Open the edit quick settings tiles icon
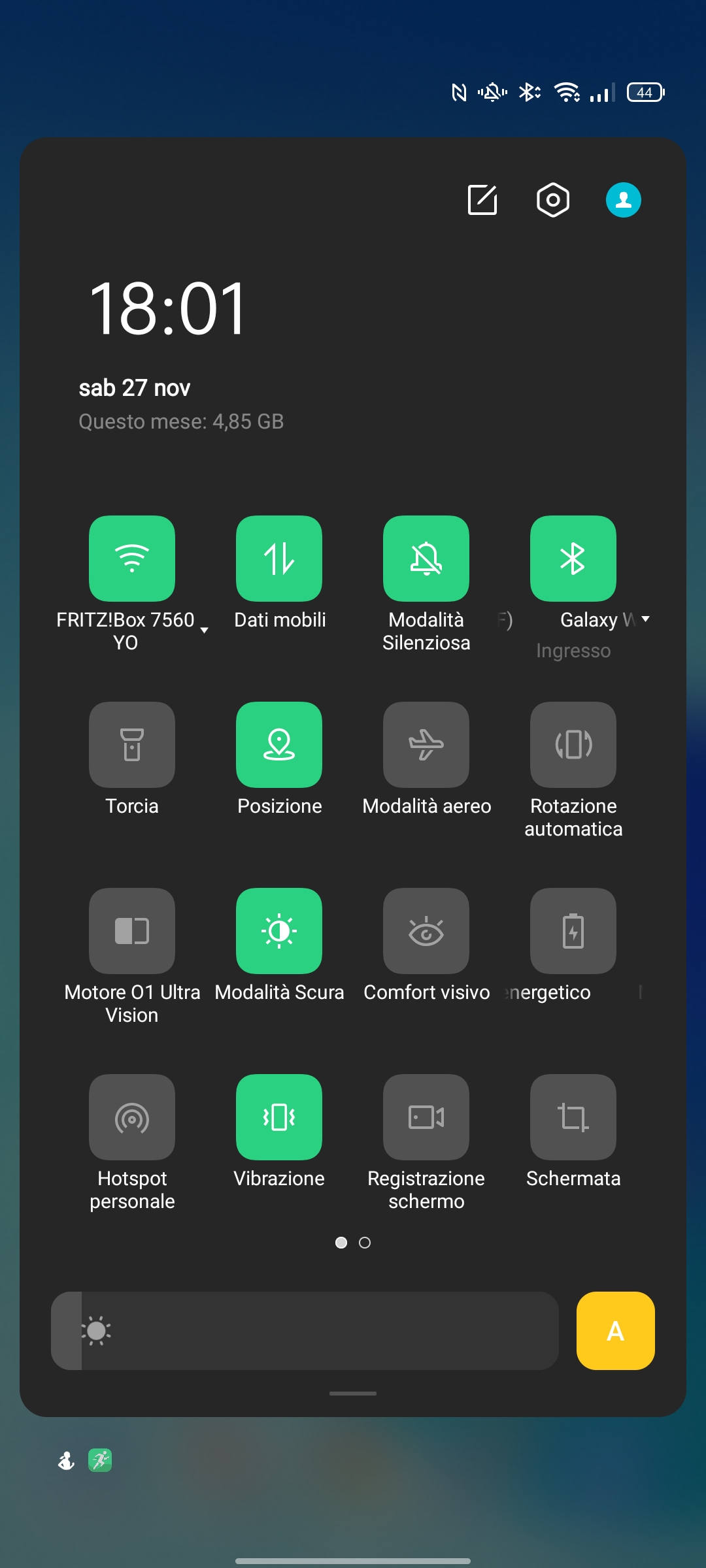The height and width of the screenshot is (1568, 706). 482,200
